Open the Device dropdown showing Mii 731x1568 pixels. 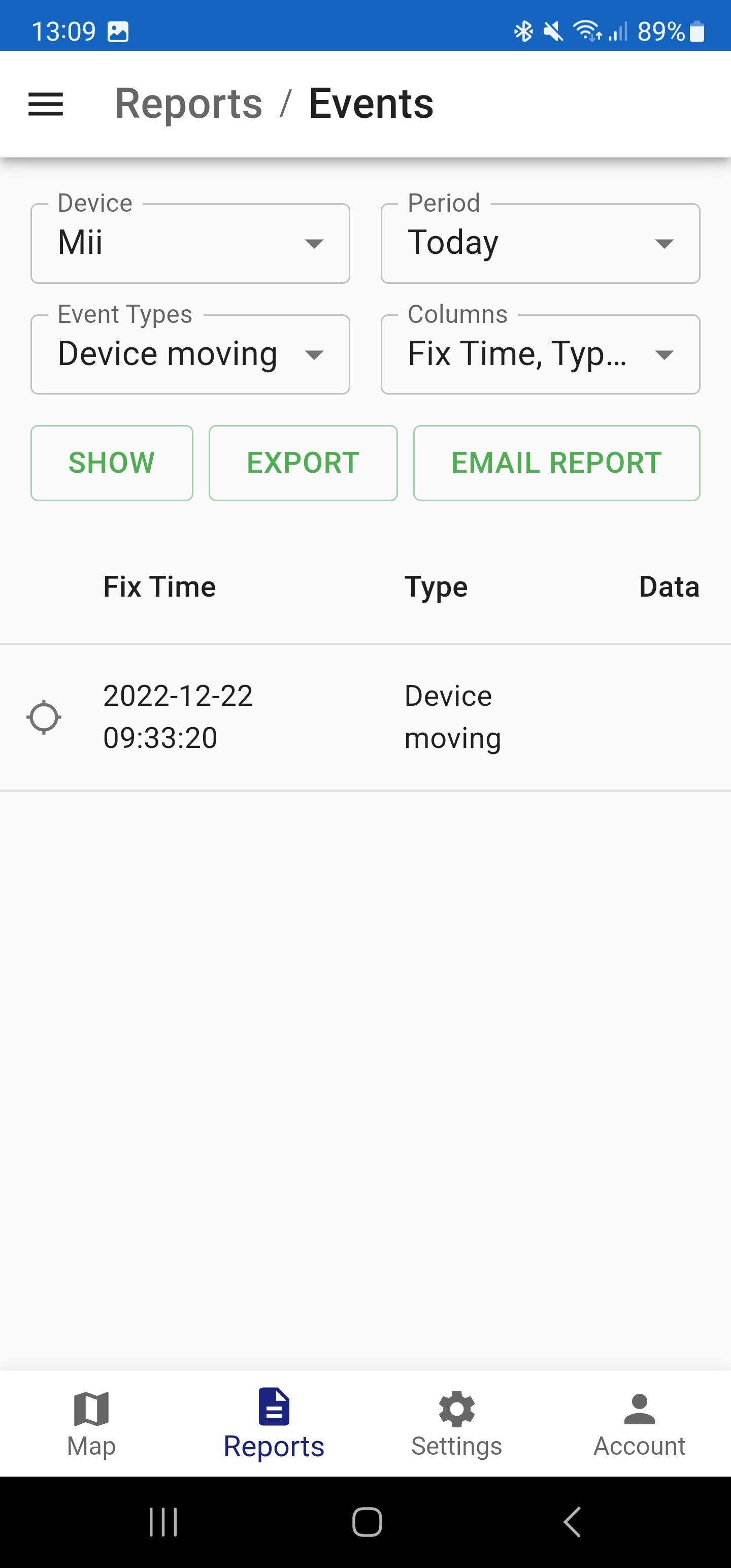coord(190,243)
